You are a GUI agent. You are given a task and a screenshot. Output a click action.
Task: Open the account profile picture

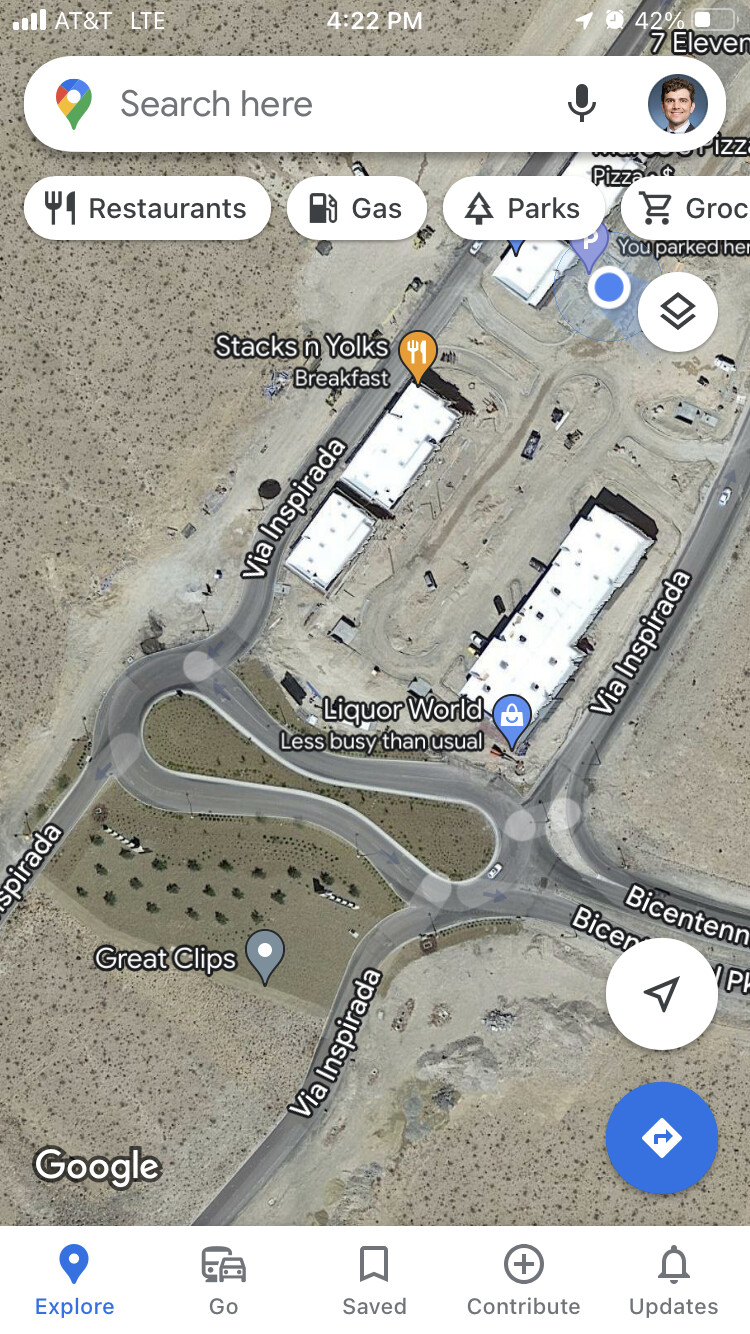coord(677,104)
